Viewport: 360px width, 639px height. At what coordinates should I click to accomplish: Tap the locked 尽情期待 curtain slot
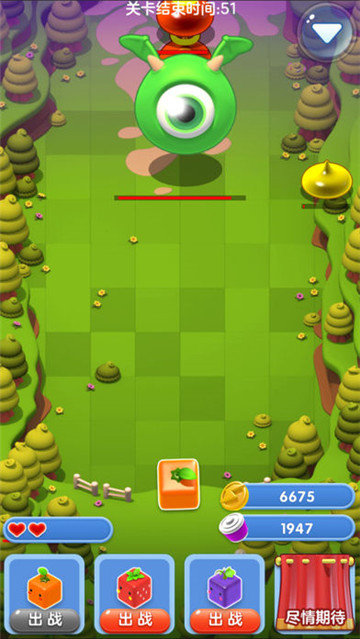pyautogui.click(x=315, y=593)
